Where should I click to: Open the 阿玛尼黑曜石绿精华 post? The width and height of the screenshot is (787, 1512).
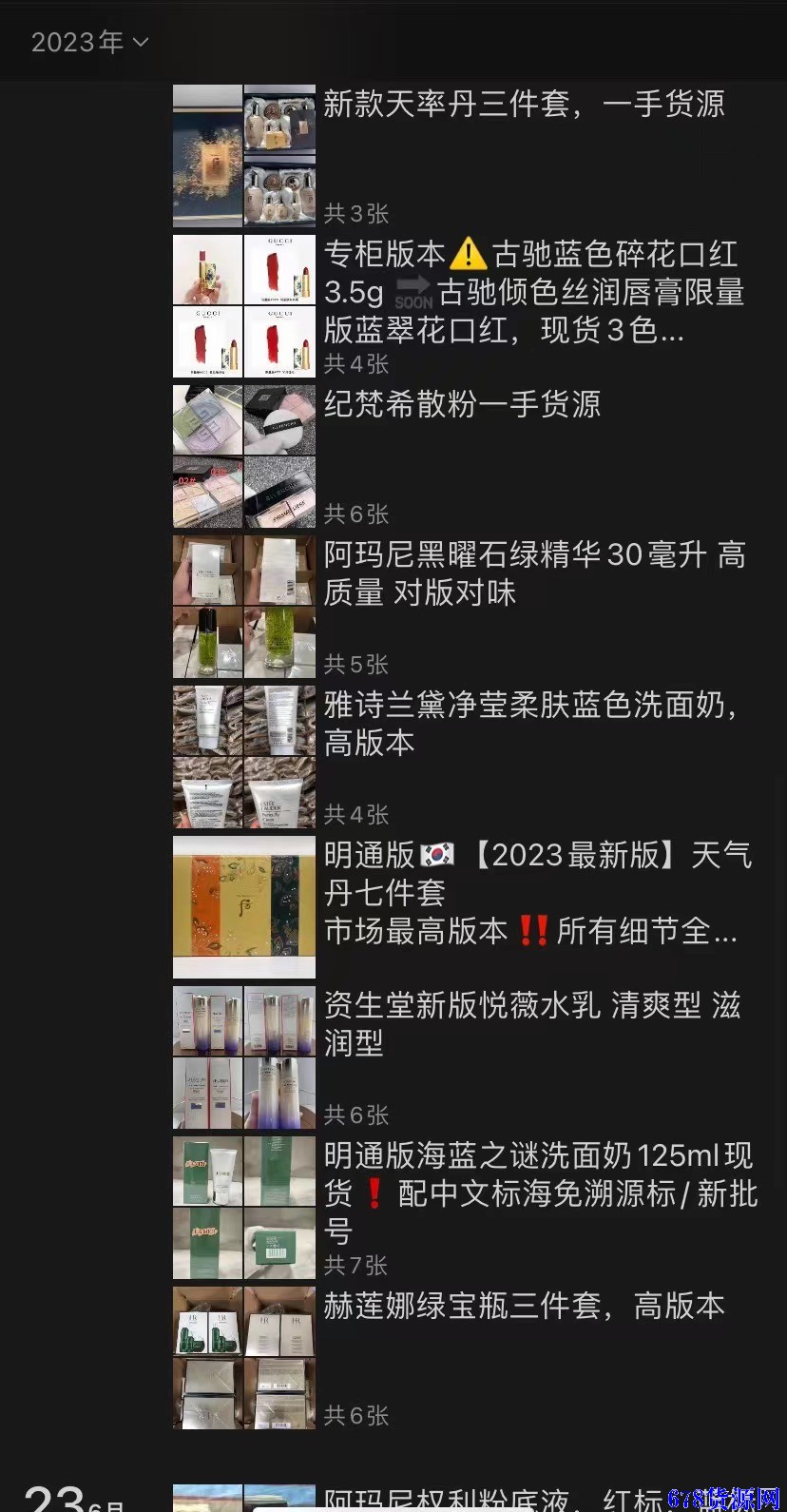532,572
